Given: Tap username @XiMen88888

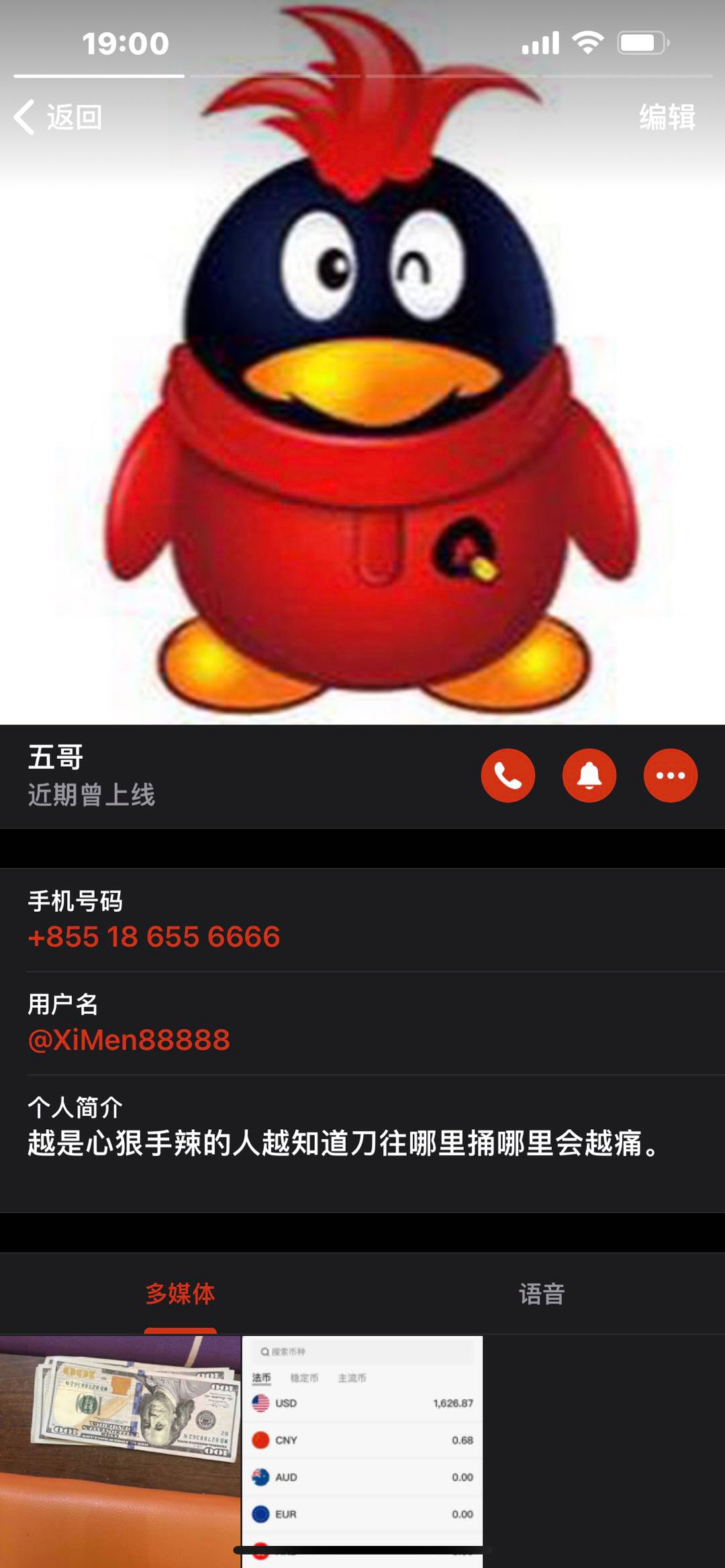Looking at the screenshot, I should point(129,1040).
